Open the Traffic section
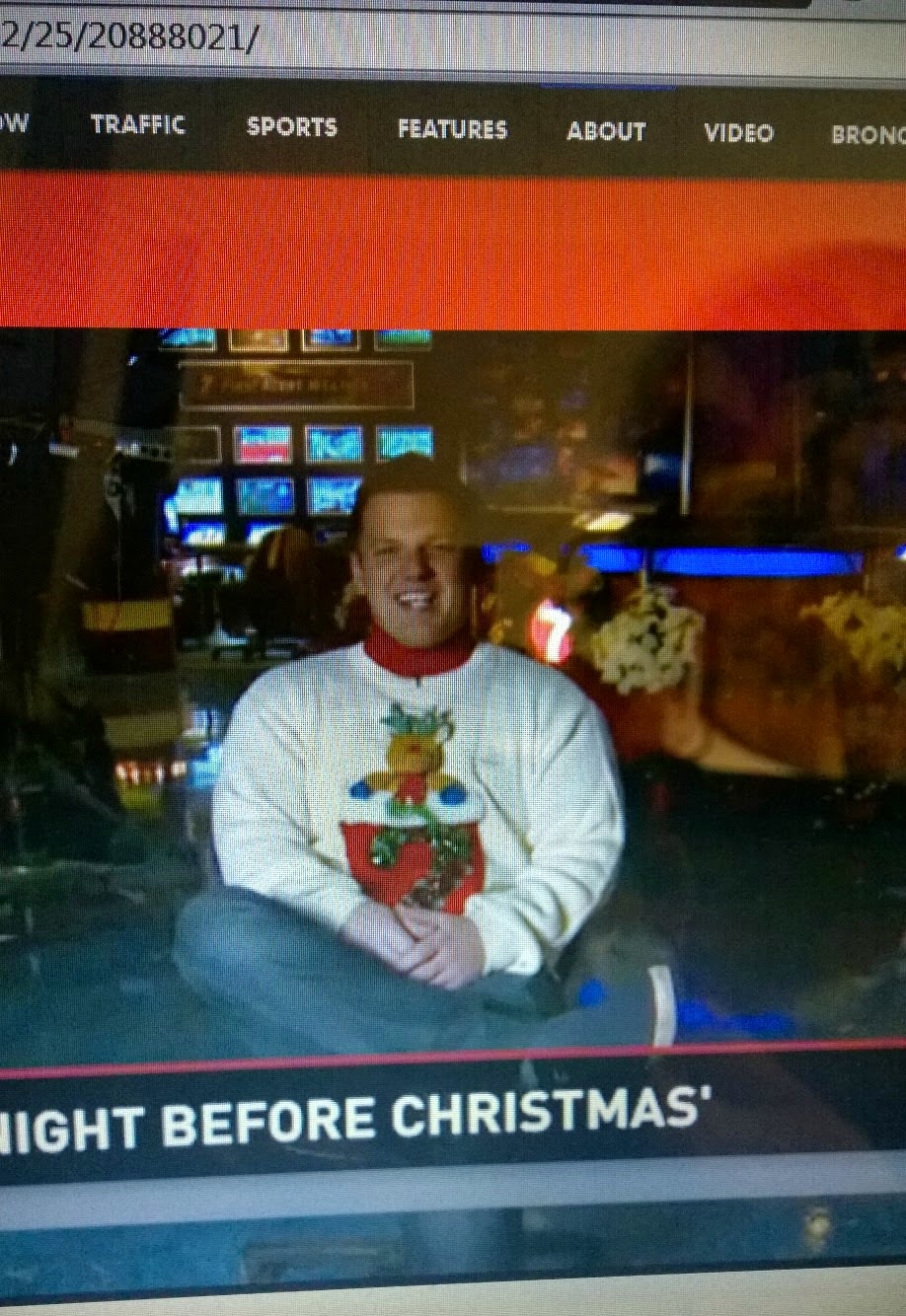The width and height of the screenshot is (906, 1316). [137, 124]
